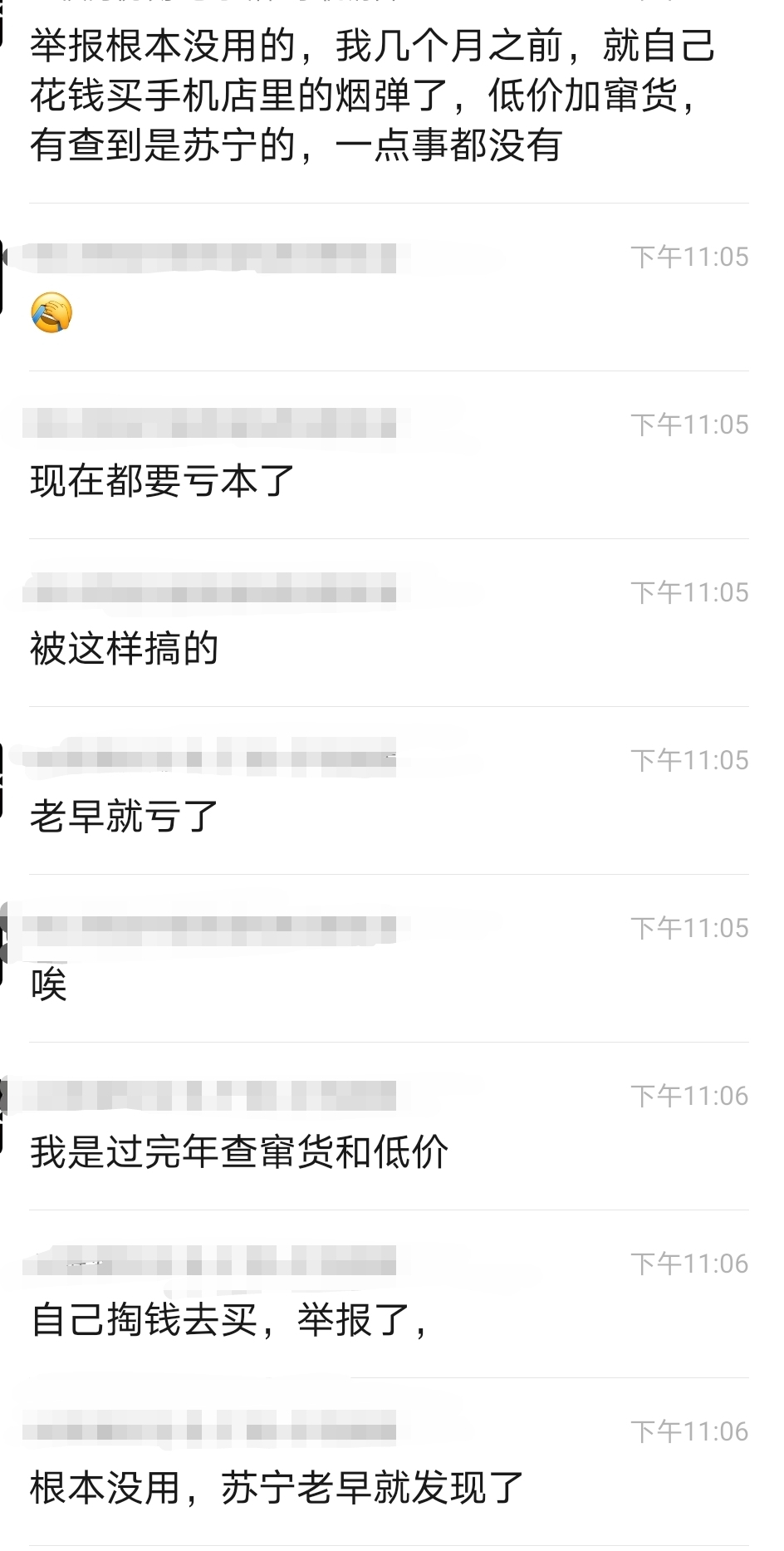Select the message '唉'
The height and width of the screenshot is (1551, 784).
[x=46, y=983]
